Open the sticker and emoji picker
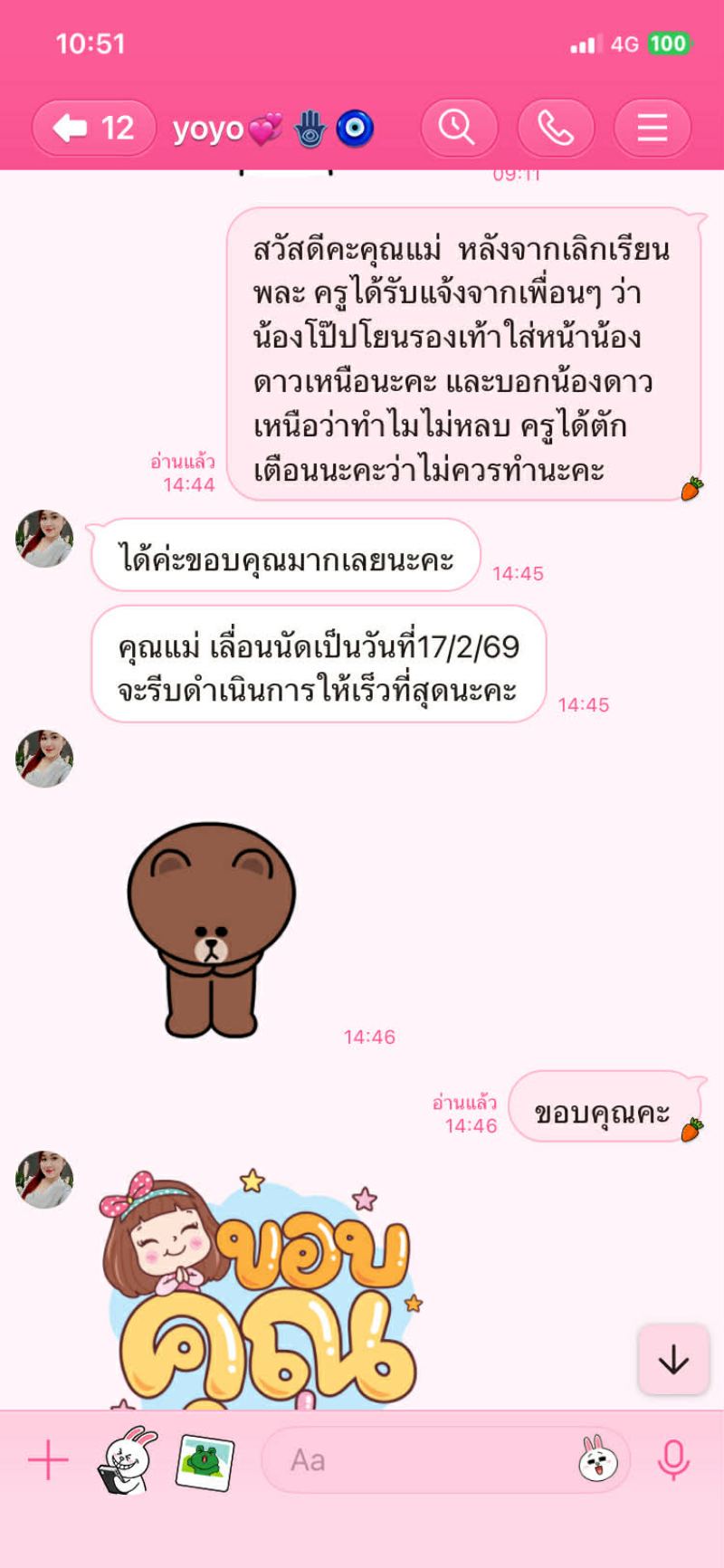 click(x=597, y=1459)
